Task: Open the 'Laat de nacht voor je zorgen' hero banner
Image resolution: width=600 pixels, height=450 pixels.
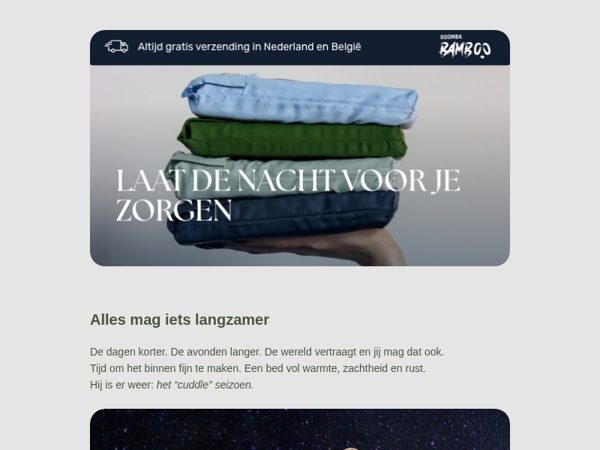Action: pos(300,165)
